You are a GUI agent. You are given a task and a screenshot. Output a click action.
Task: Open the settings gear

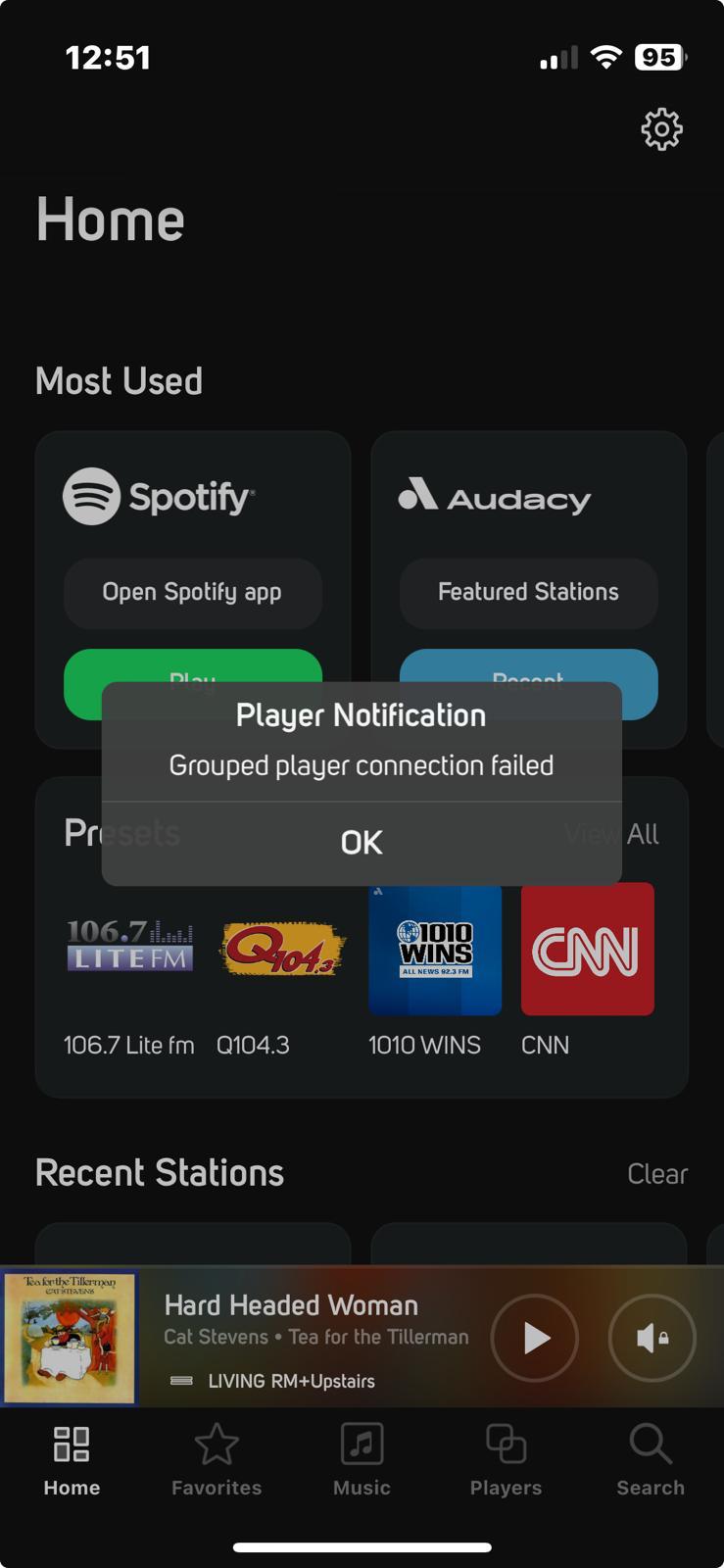[x=661, y=129]
